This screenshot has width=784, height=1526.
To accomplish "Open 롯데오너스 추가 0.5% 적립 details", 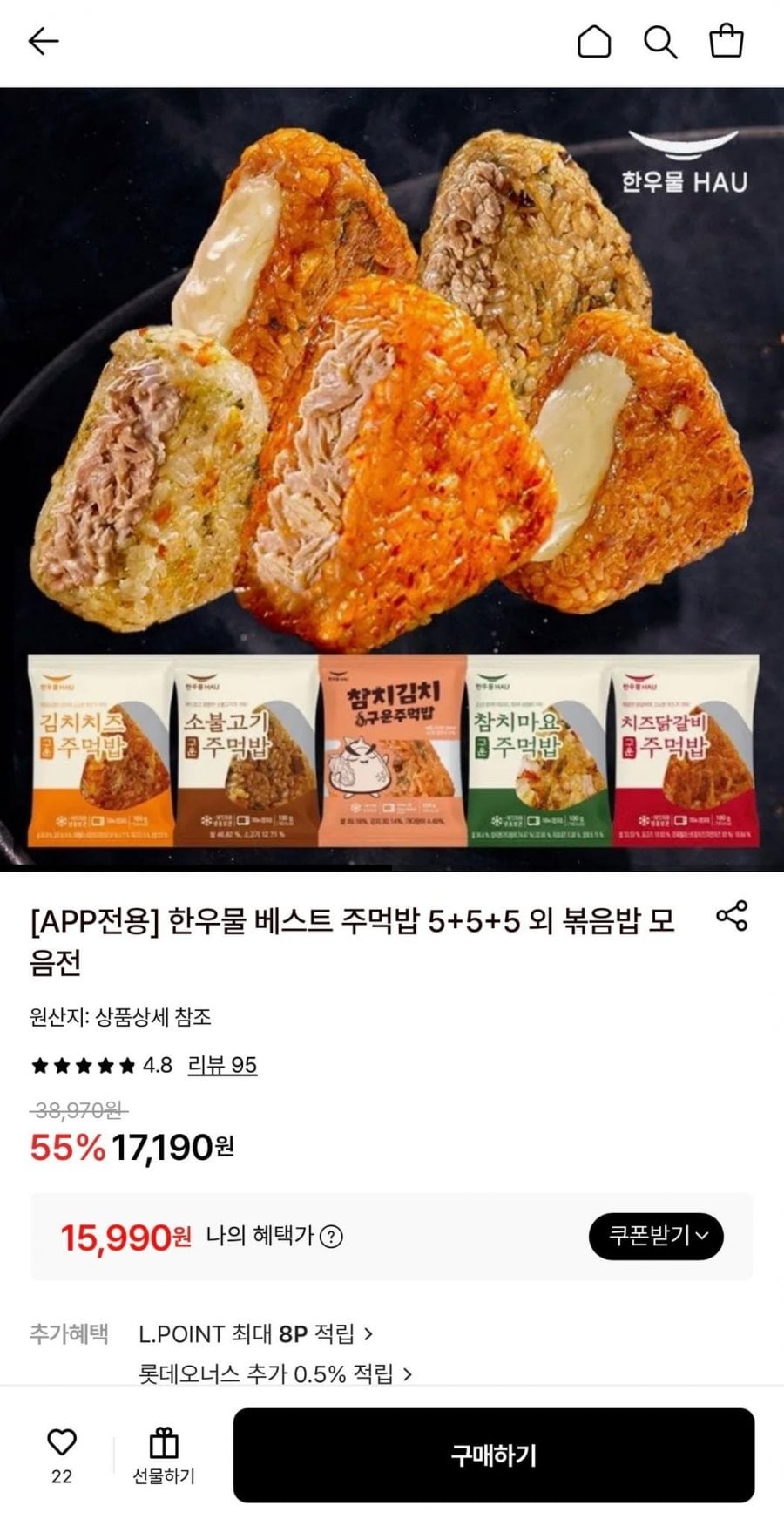I will click(x=274, y=1374).
